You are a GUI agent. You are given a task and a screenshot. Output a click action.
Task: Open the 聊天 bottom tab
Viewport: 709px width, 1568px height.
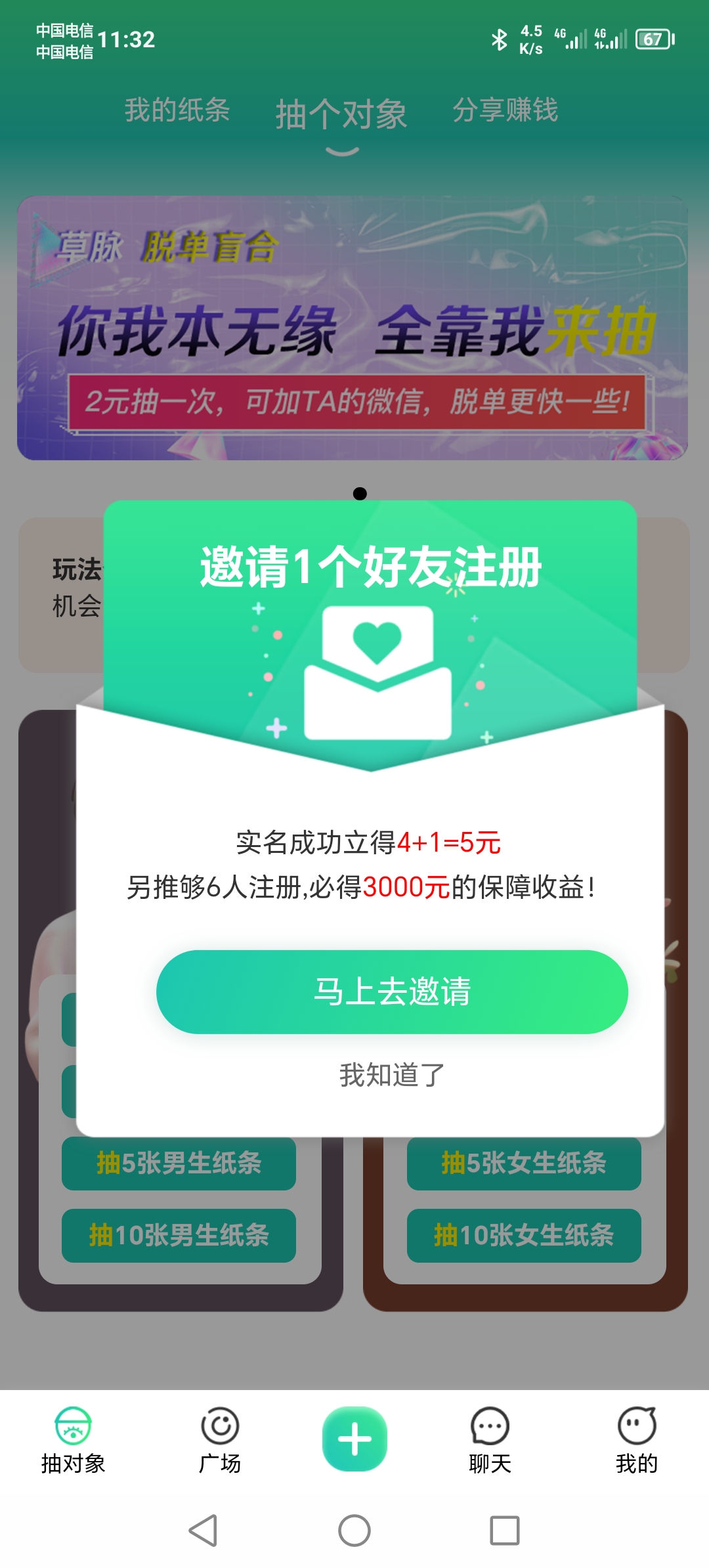tap(490, 1440)
